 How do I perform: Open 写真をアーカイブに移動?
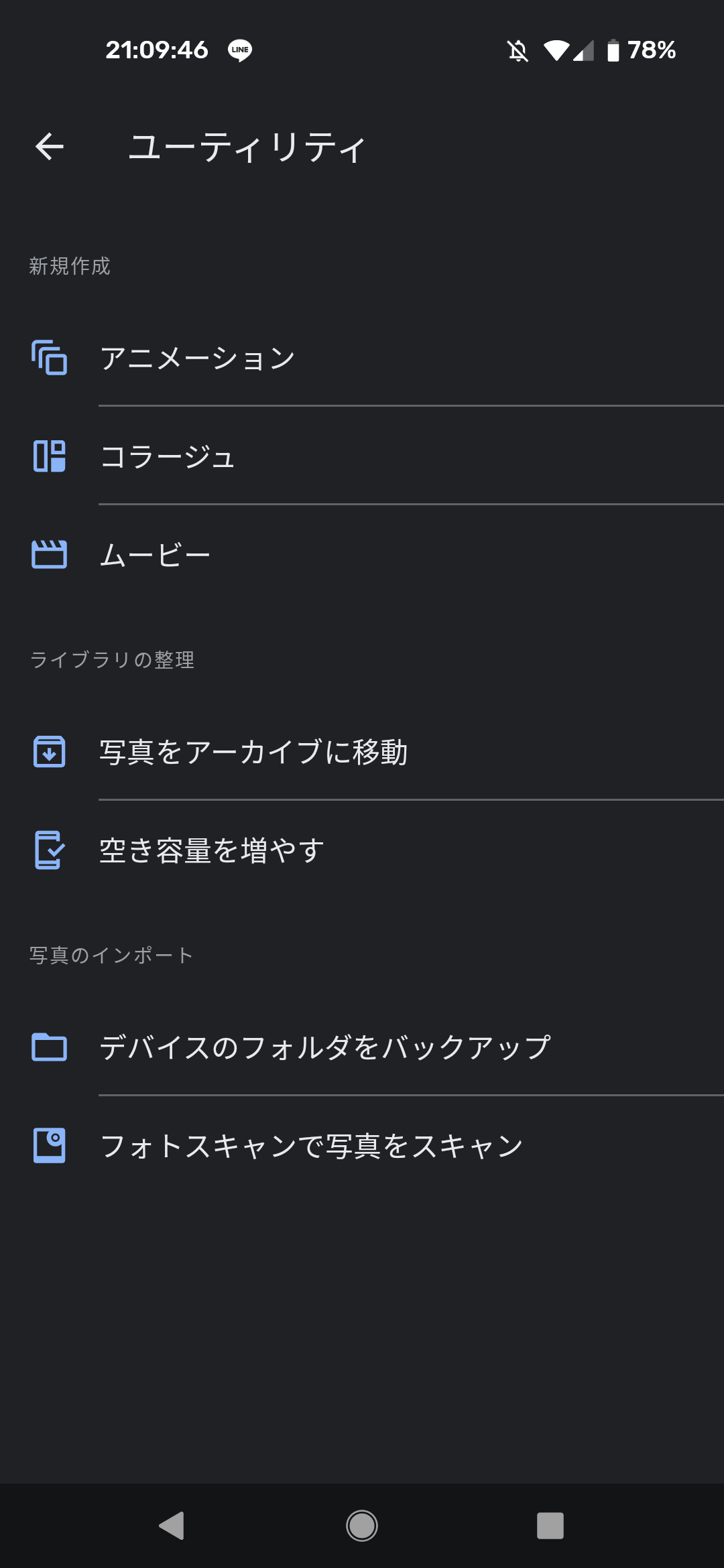(x=253, y=752)
